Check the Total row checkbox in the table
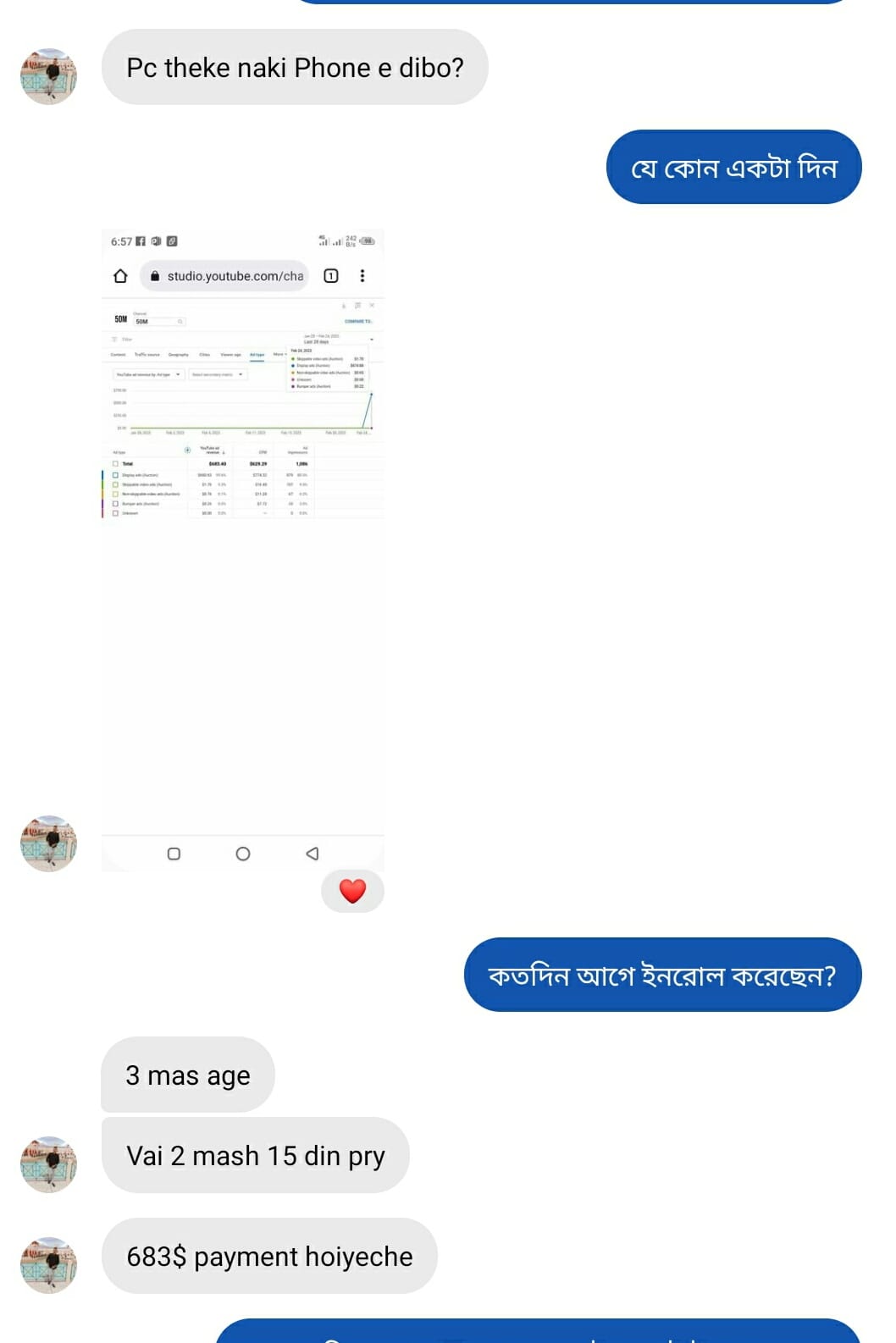 (115, 463)
